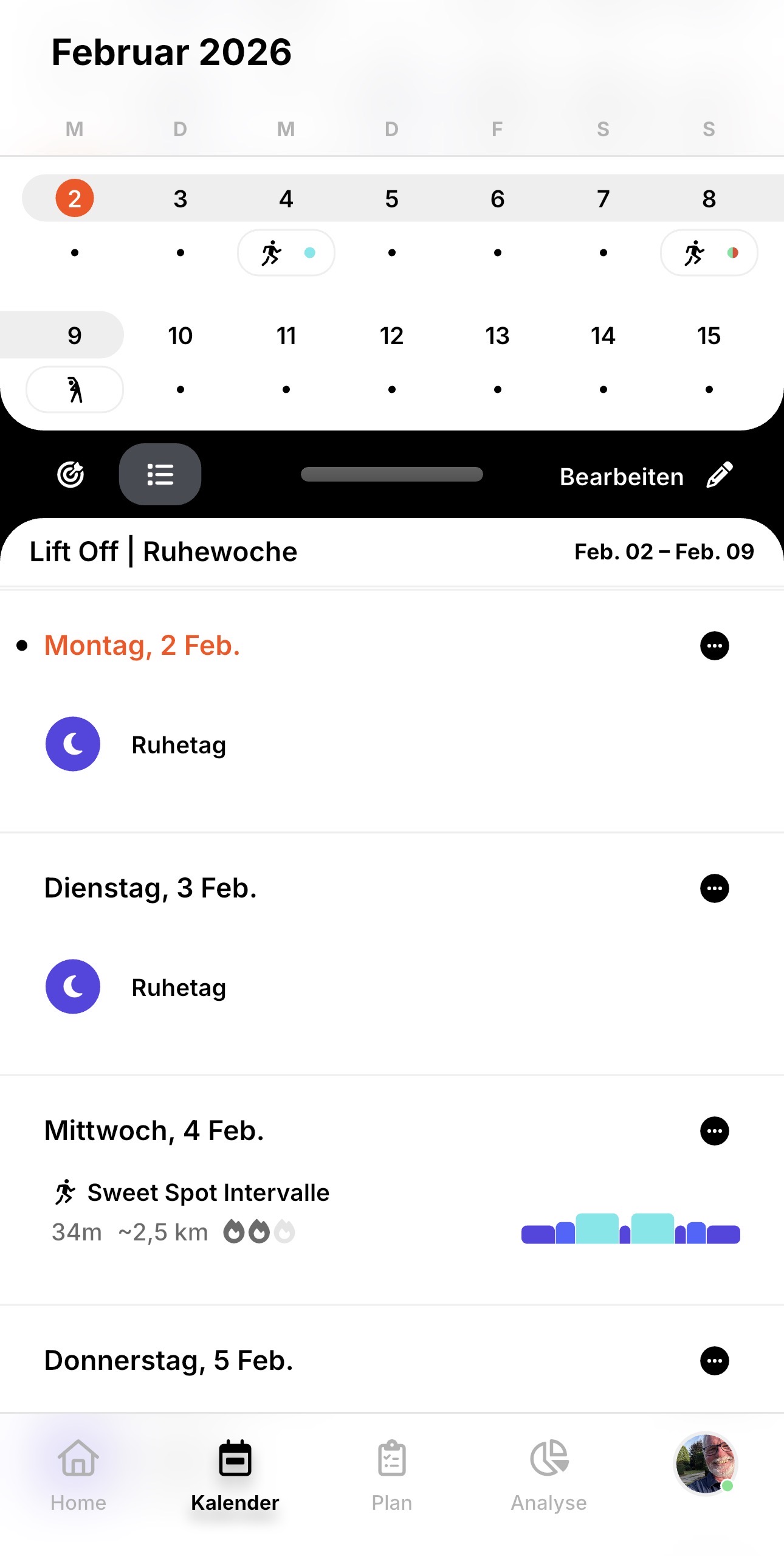Select February 9 in the calendar
Screen dimensions: 784x1556
point(74,336)
